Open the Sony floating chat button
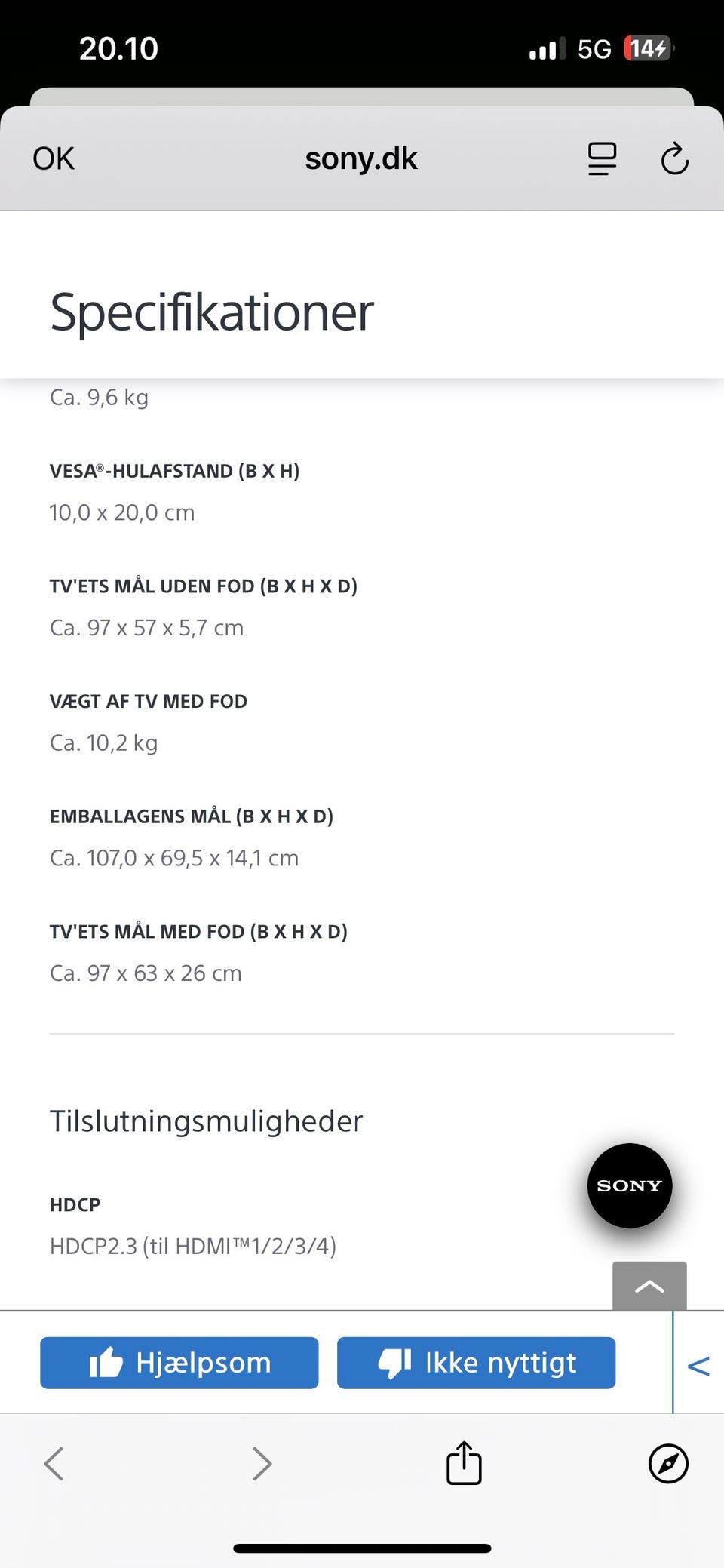Screen dimensions: 724x1568 tap(630, 1185)
